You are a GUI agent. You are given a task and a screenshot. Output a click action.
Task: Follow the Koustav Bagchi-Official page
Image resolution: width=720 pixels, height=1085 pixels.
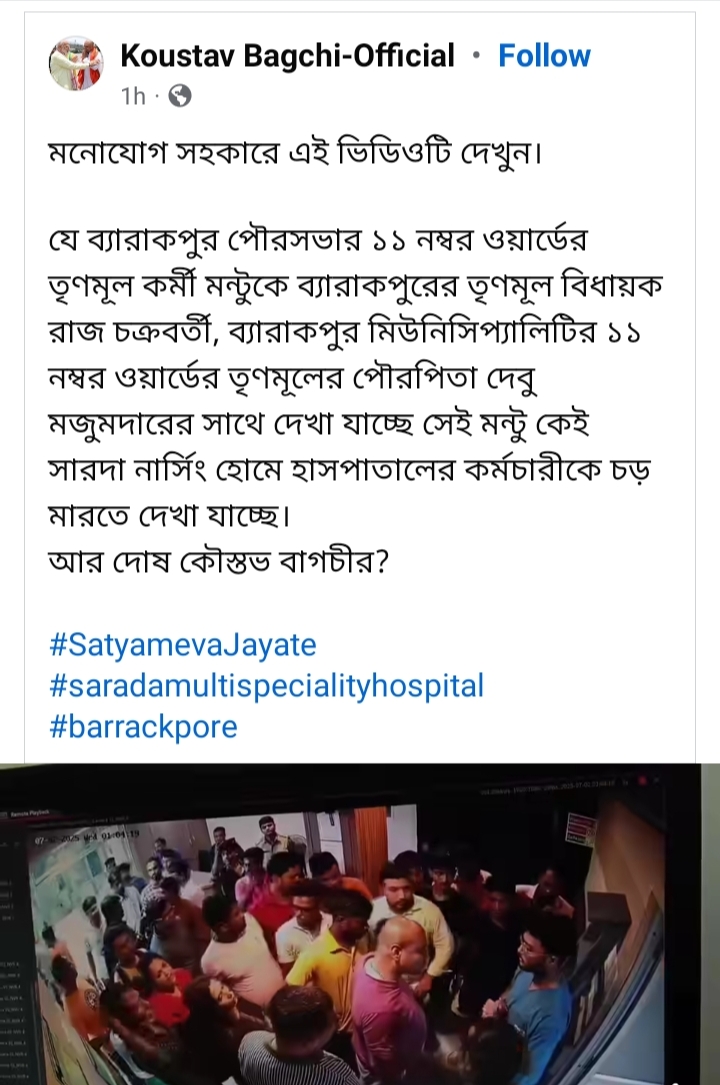[x=543, y=56]
